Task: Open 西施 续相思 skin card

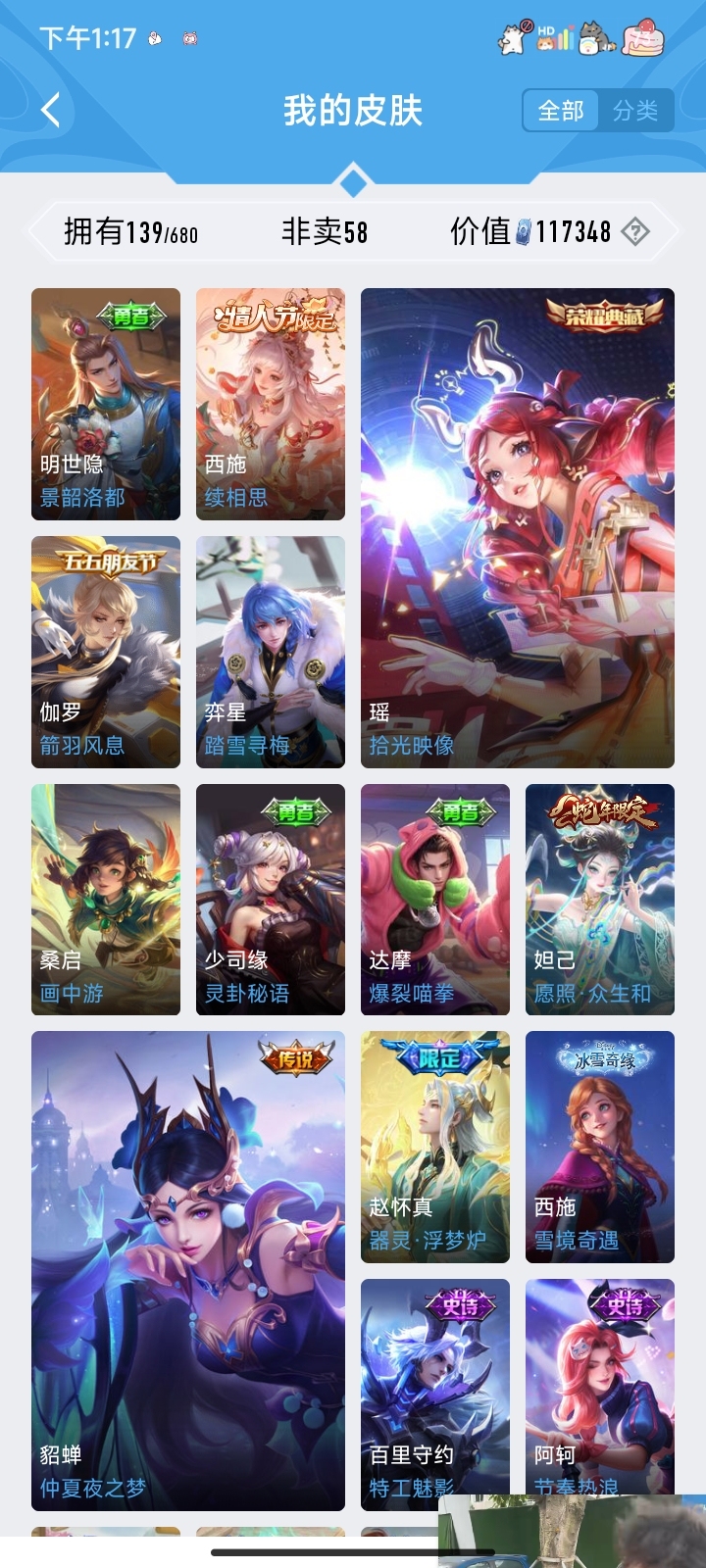Action: point(271,404)
